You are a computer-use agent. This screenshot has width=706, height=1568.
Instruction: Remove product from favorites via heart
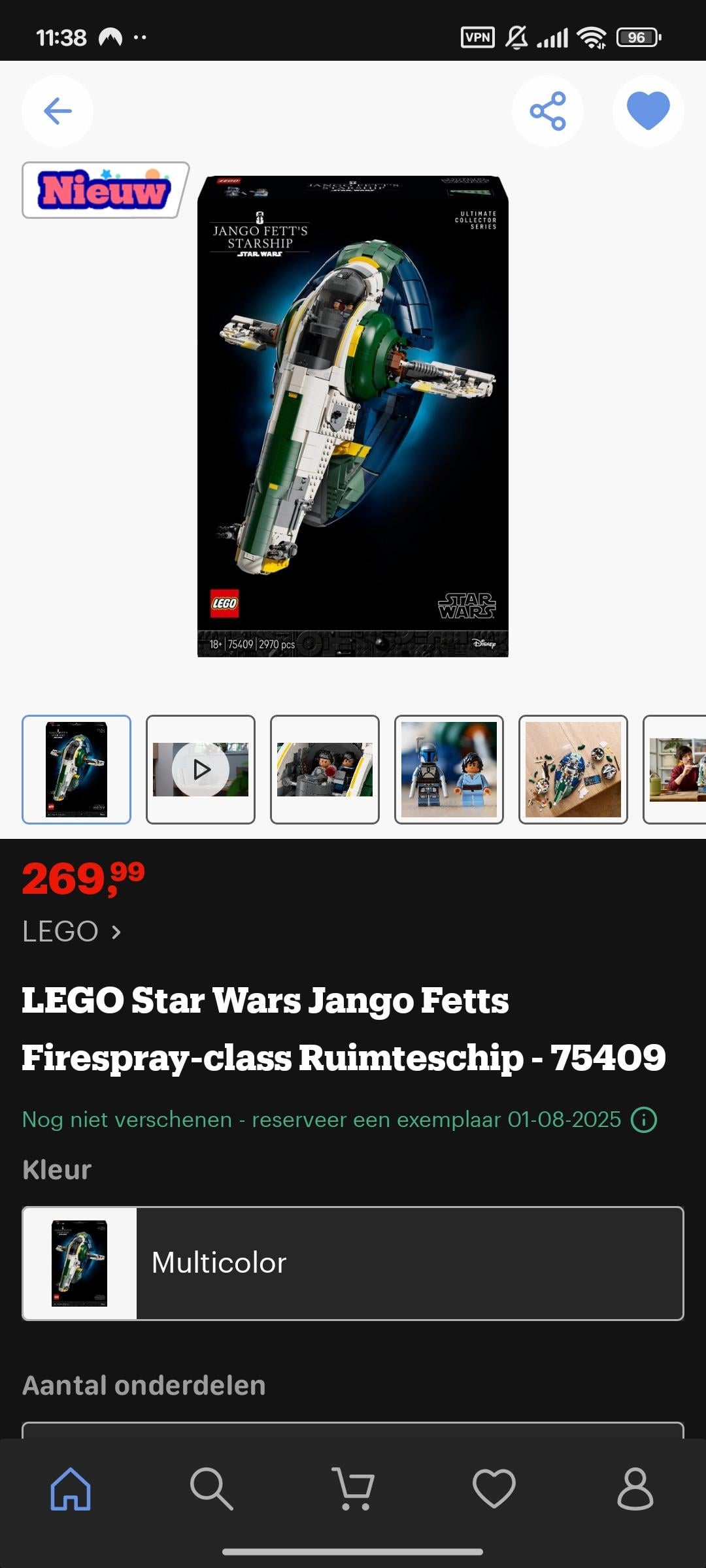coord(648,111)
